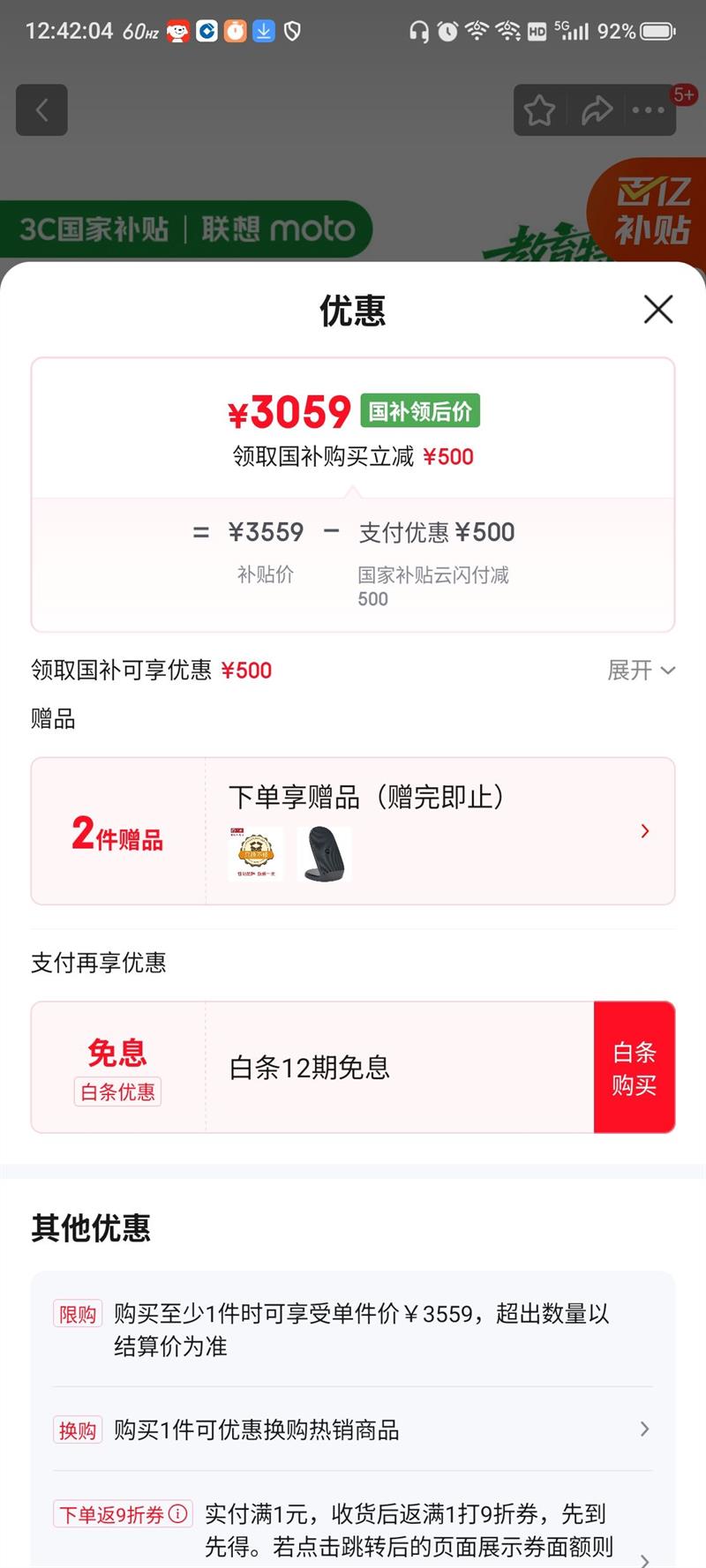This screenshot has height=1568, width=706.
Task: Show info for 下单返9折券
Action: (178, 1514)
